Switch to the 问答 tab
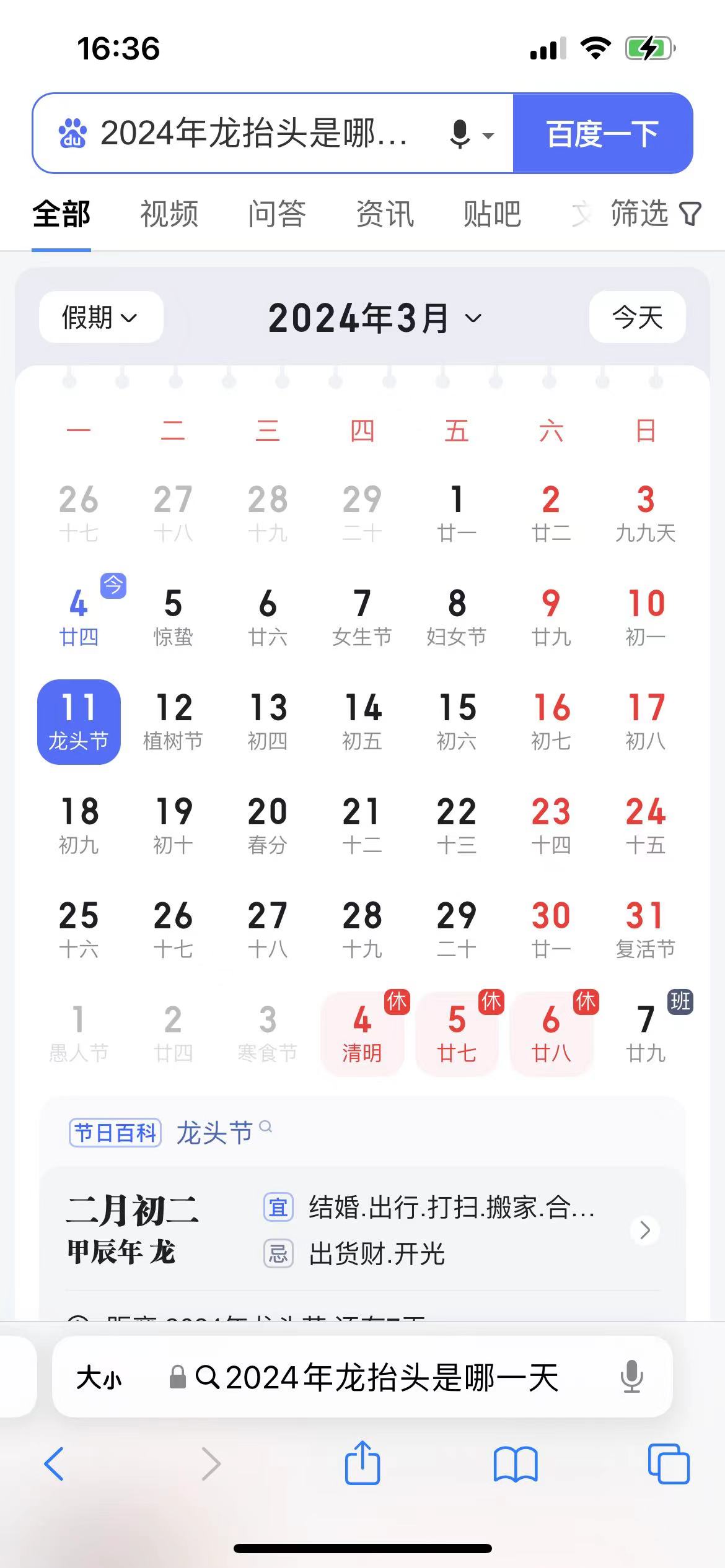This screenshot has width=725, height=1568. click(276, 214)
